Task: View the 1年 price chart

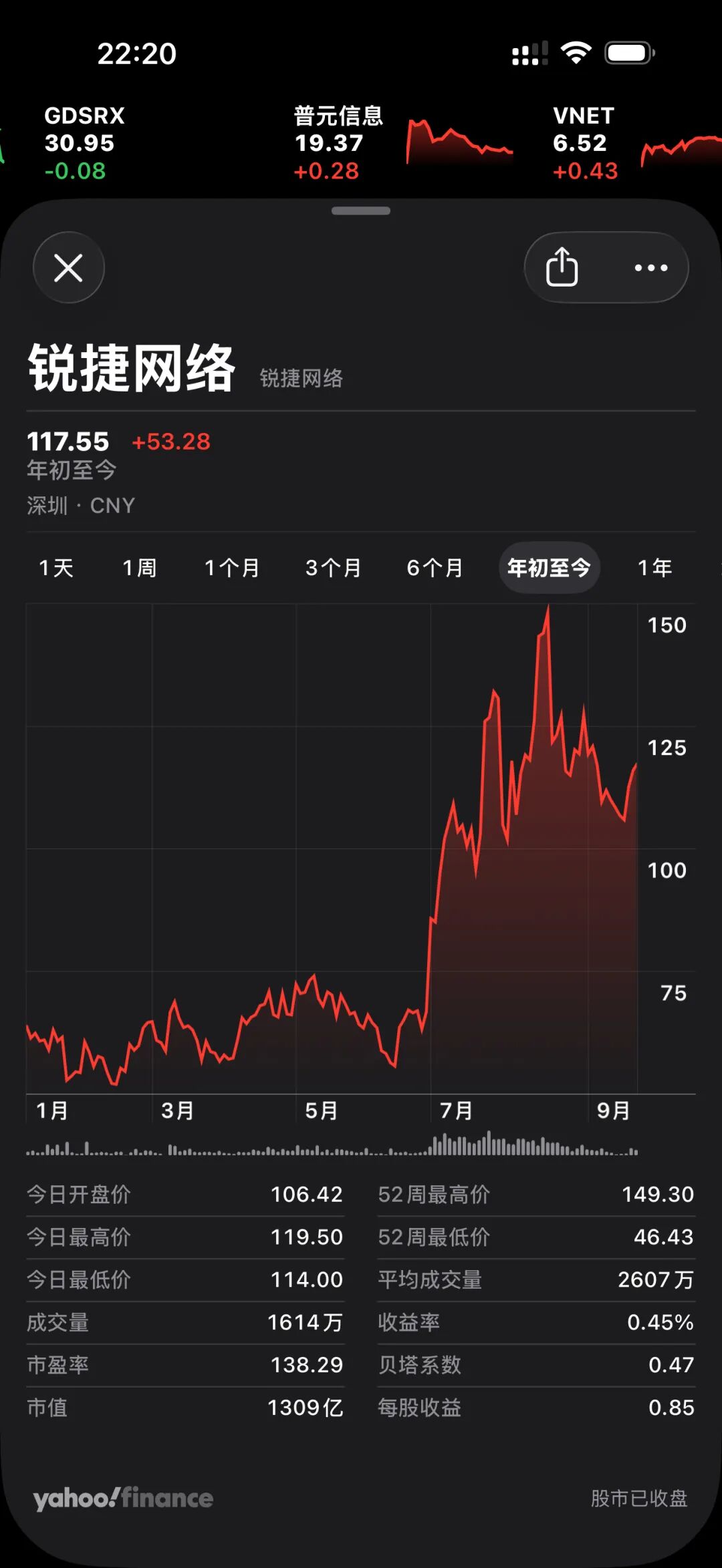Action: click(x=654, y=568)
